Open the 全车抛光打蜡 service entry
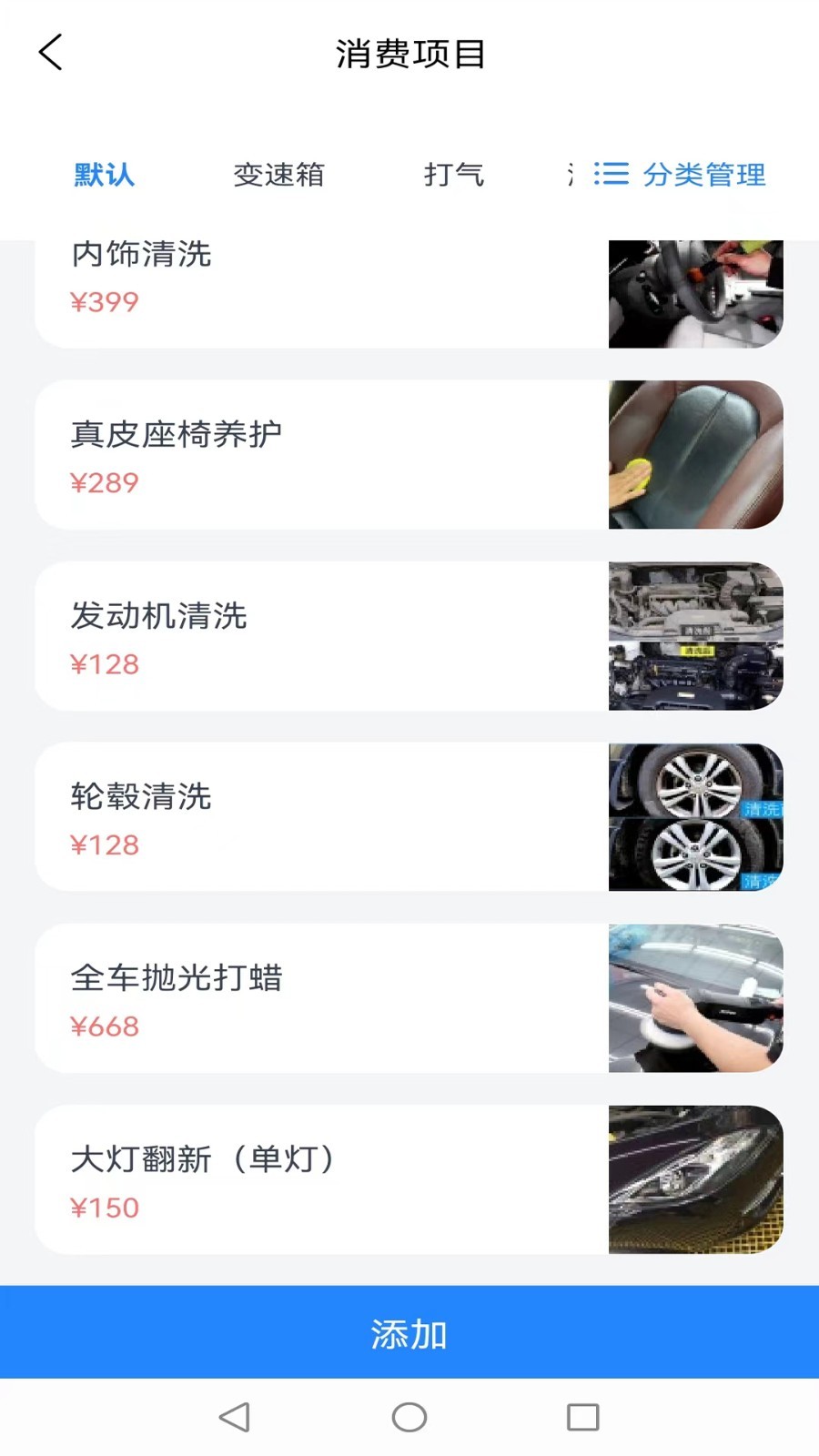Viewport: 819px width, 1456px height. point(318,998)
